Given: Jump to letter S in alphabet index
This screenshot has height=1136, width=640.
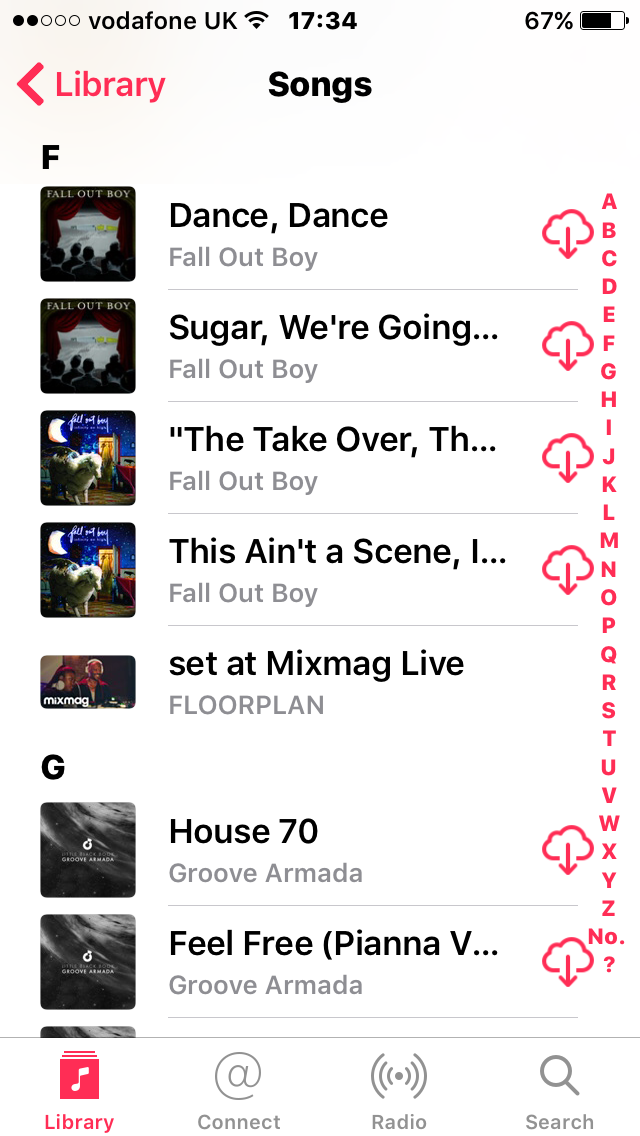Looking at the screenshot, I should (x=609, y=710).
